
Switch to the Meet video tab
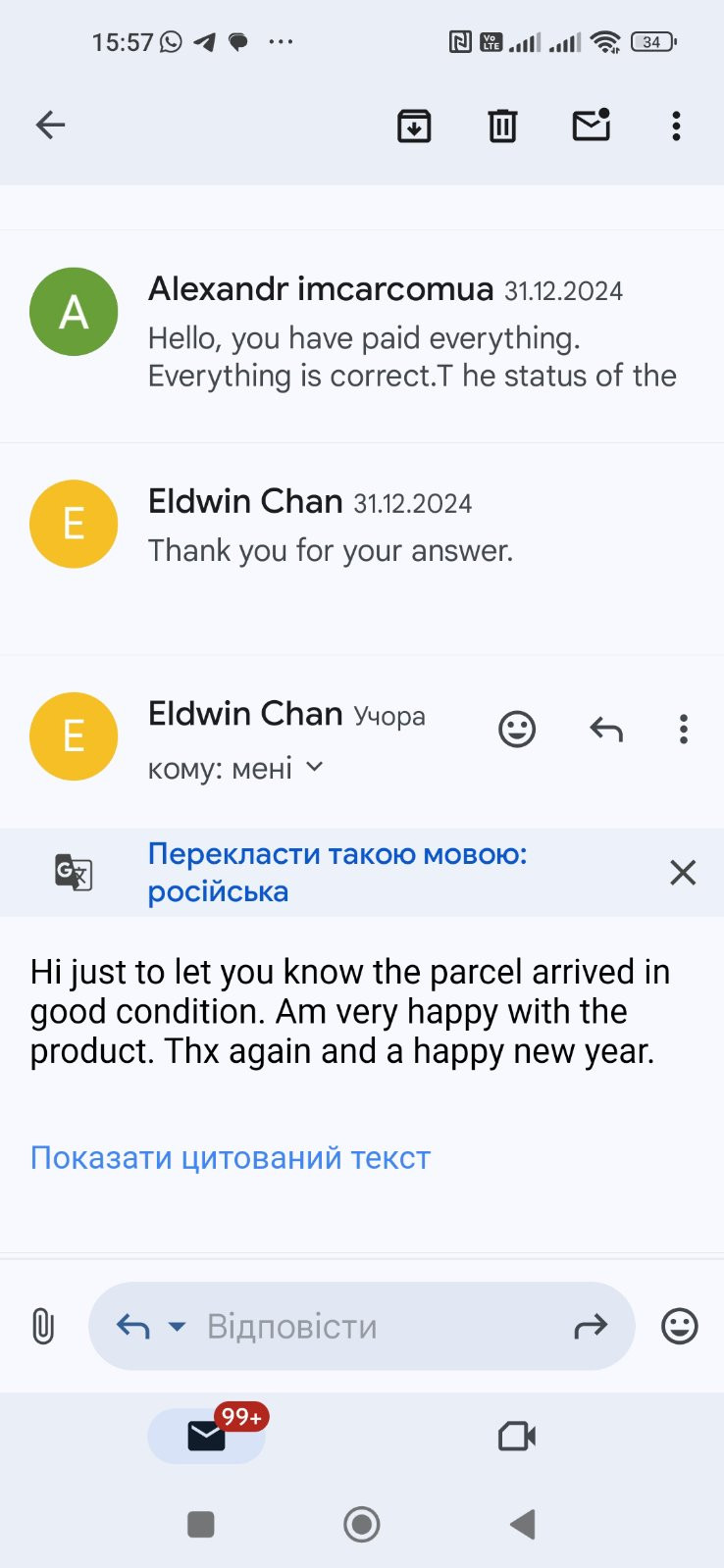point(516,1437)
